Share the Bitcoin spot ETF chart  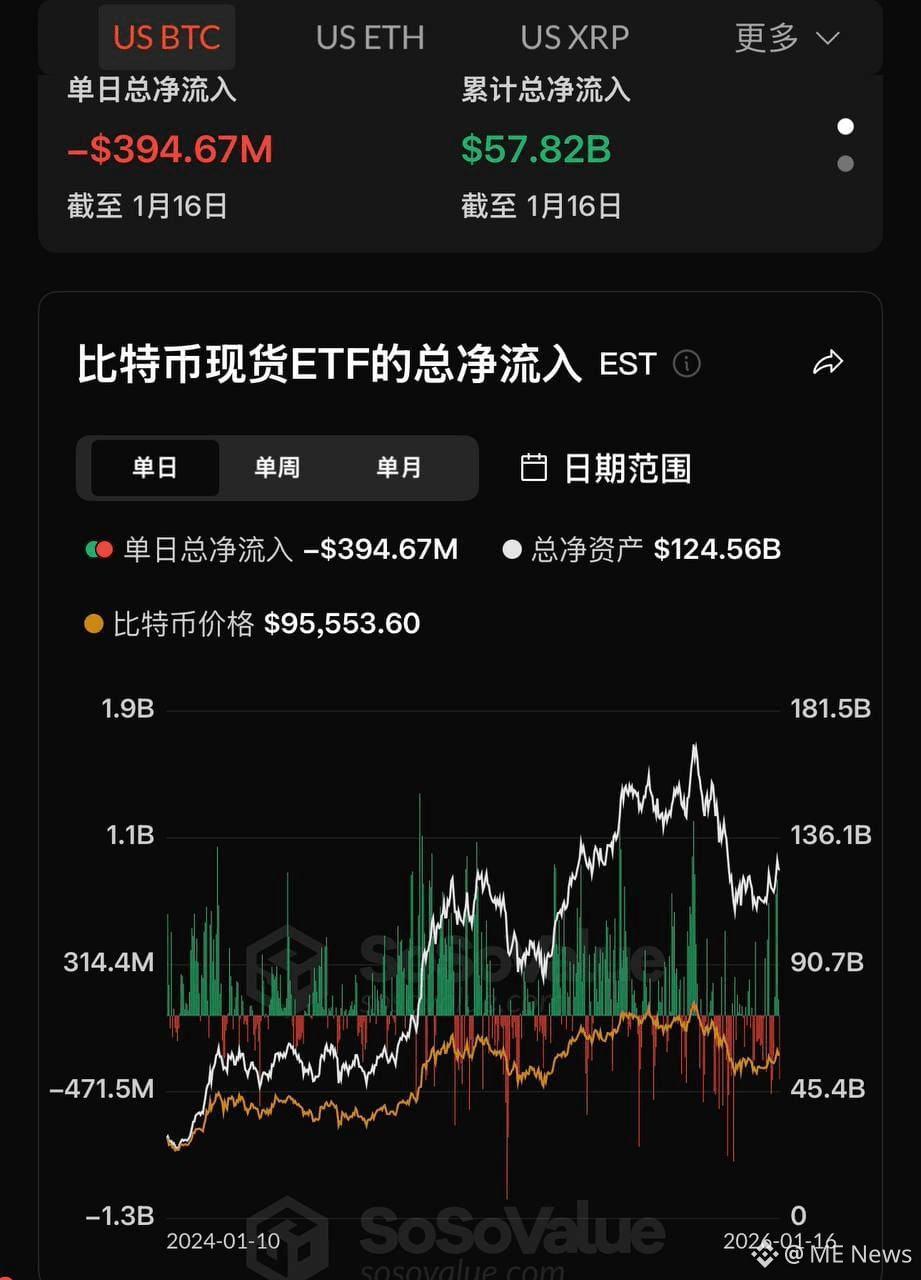click(828, 363)
